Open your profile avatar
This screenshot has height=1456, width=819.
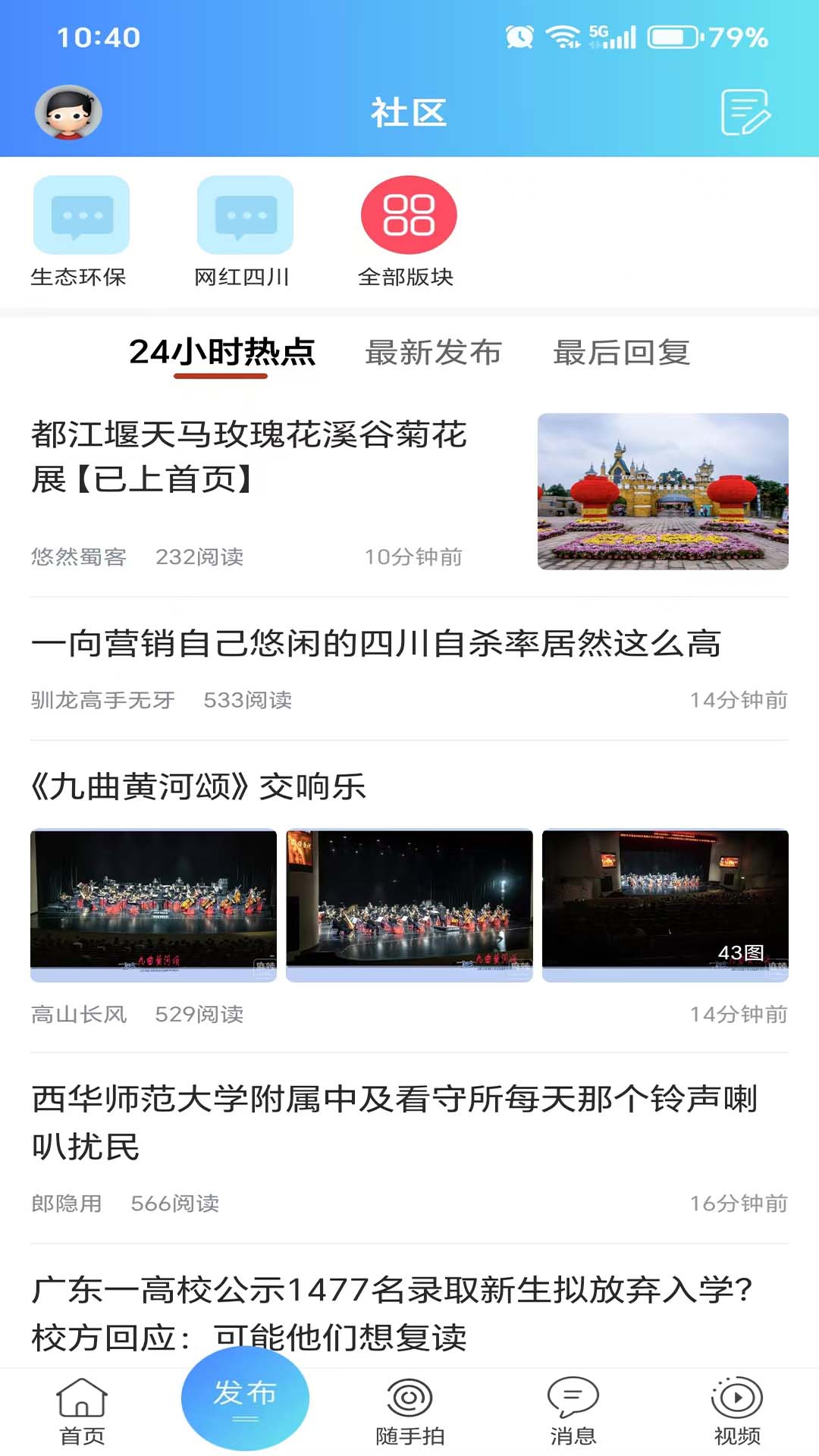(x=67, y=114)
